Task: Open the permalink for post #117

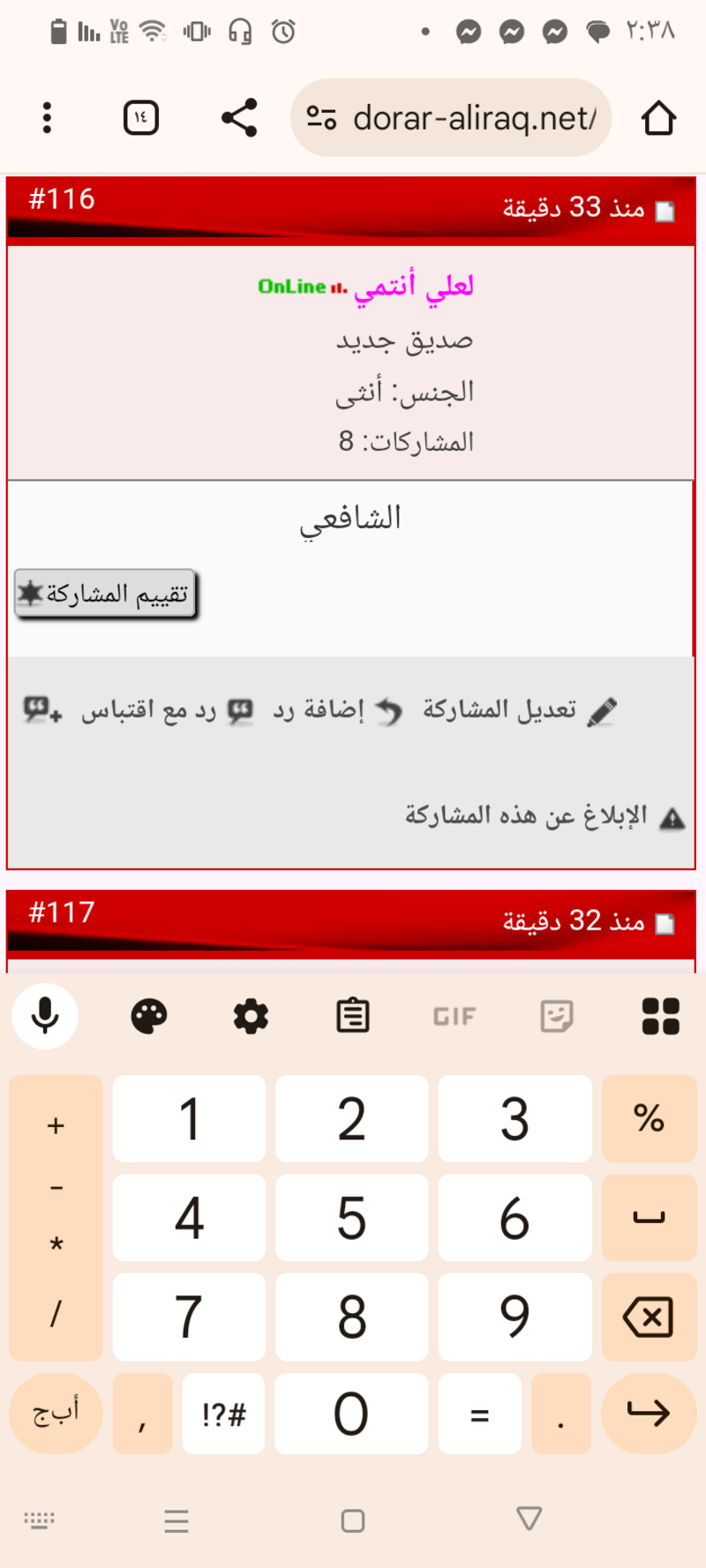Action: click(x=62, y=913)
